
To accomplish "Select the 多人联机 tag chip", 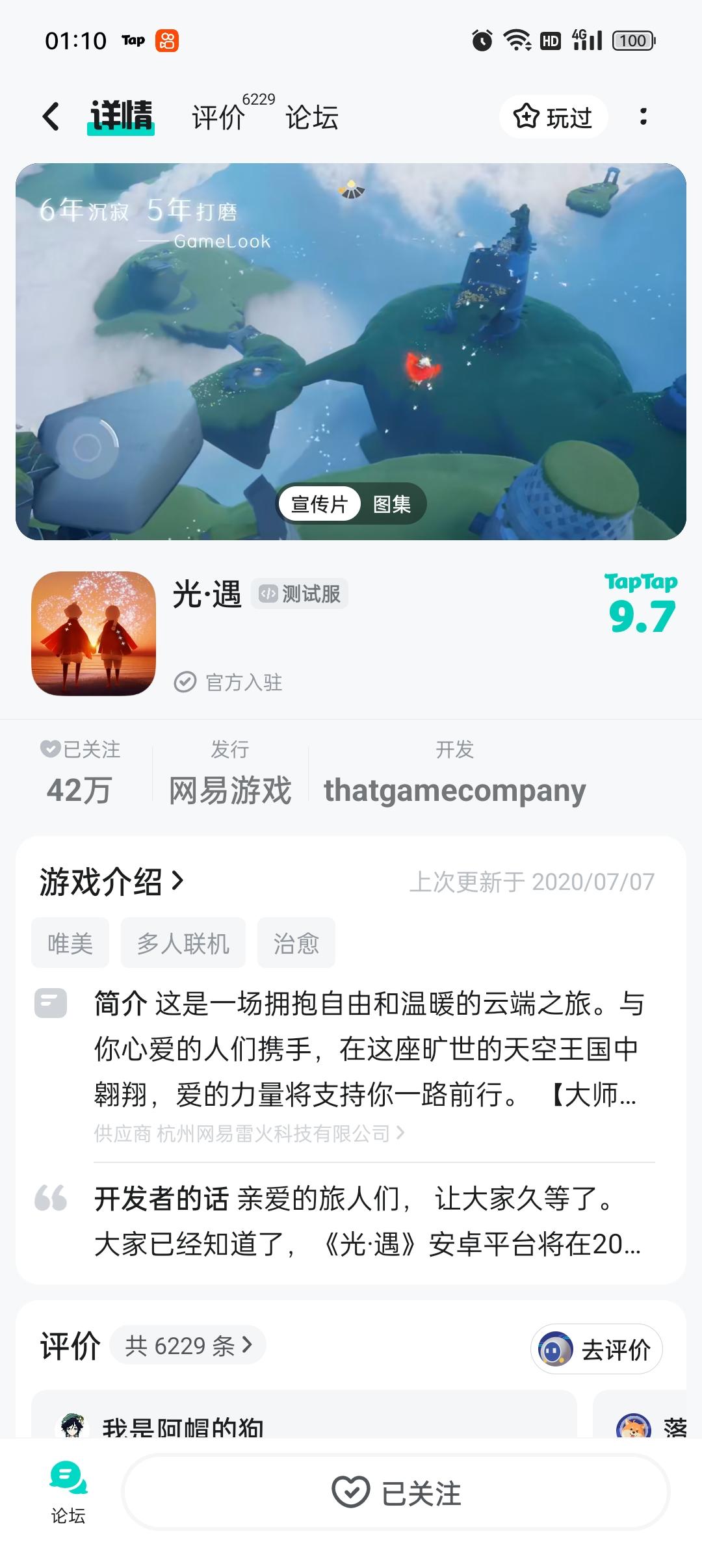I will tap(183, 943).
